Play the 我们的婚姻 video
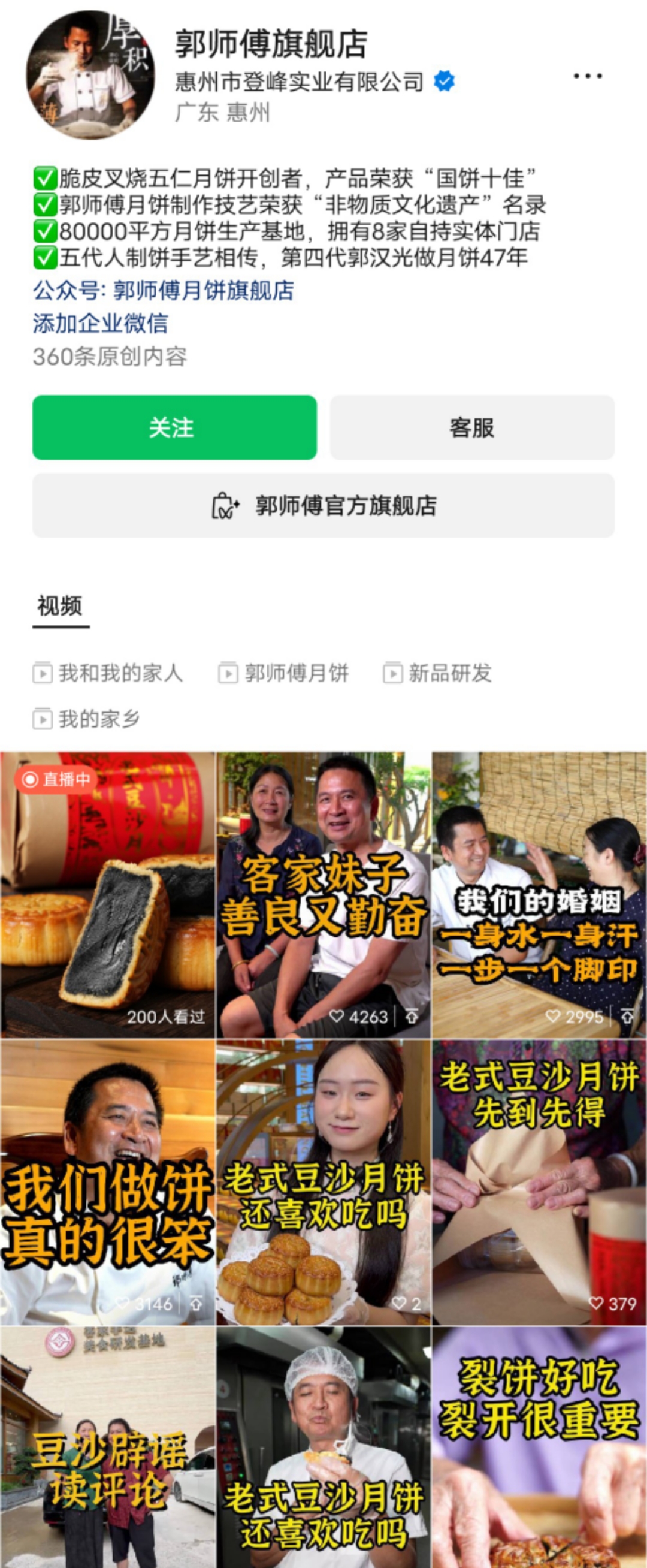This screenshot has height=1568, width=647. pyautogui.click(x=539, y=895)
